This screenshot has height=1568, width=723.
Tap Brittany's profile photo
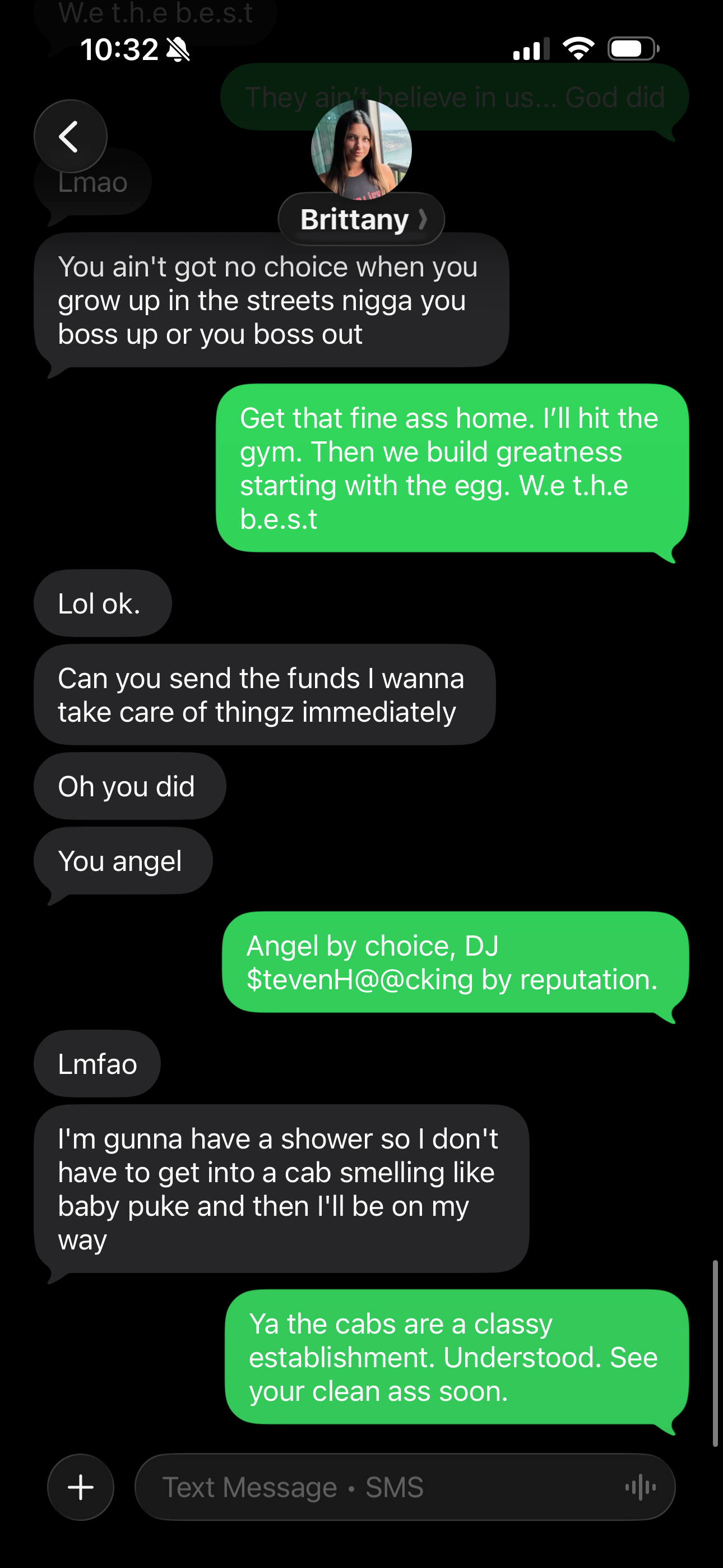361,149
